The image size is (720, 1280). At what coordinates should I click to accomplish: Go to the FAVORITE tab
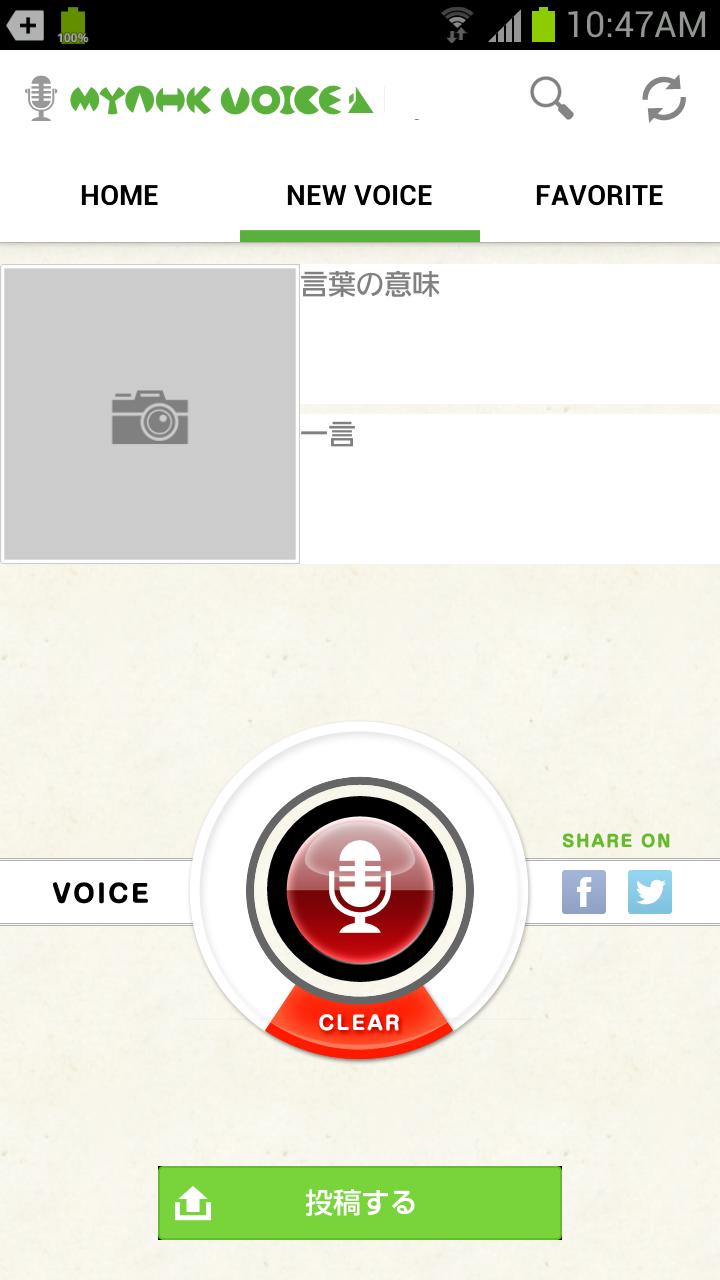tap(599, 196)
